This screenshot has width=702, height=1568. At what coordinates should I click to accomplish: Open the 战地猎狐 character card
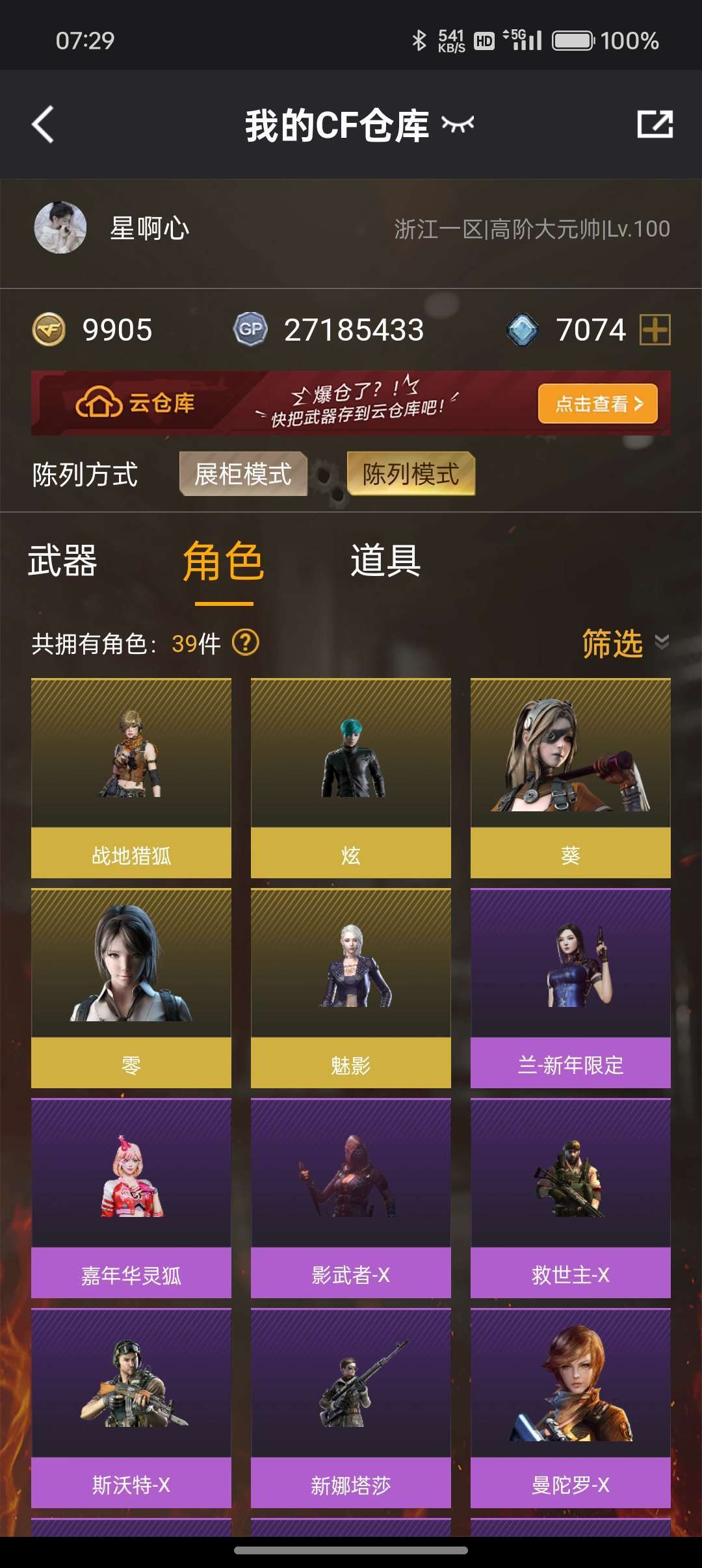131,778
